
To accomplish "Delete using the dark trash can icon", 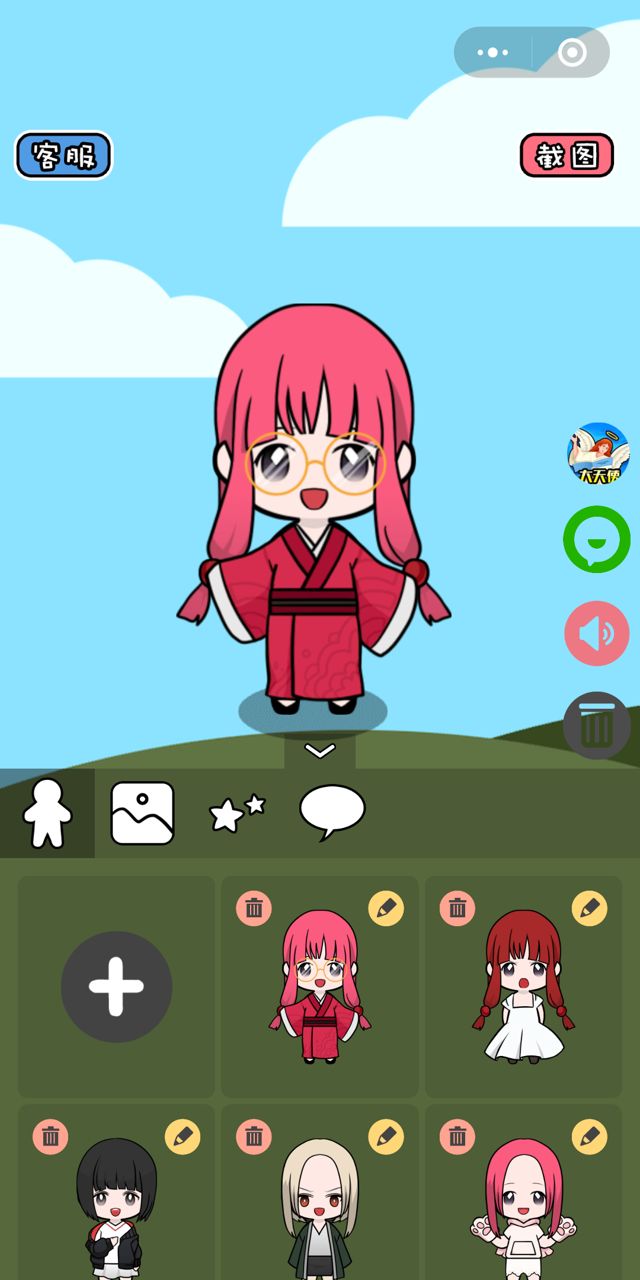I will click(x=597, y=725).
